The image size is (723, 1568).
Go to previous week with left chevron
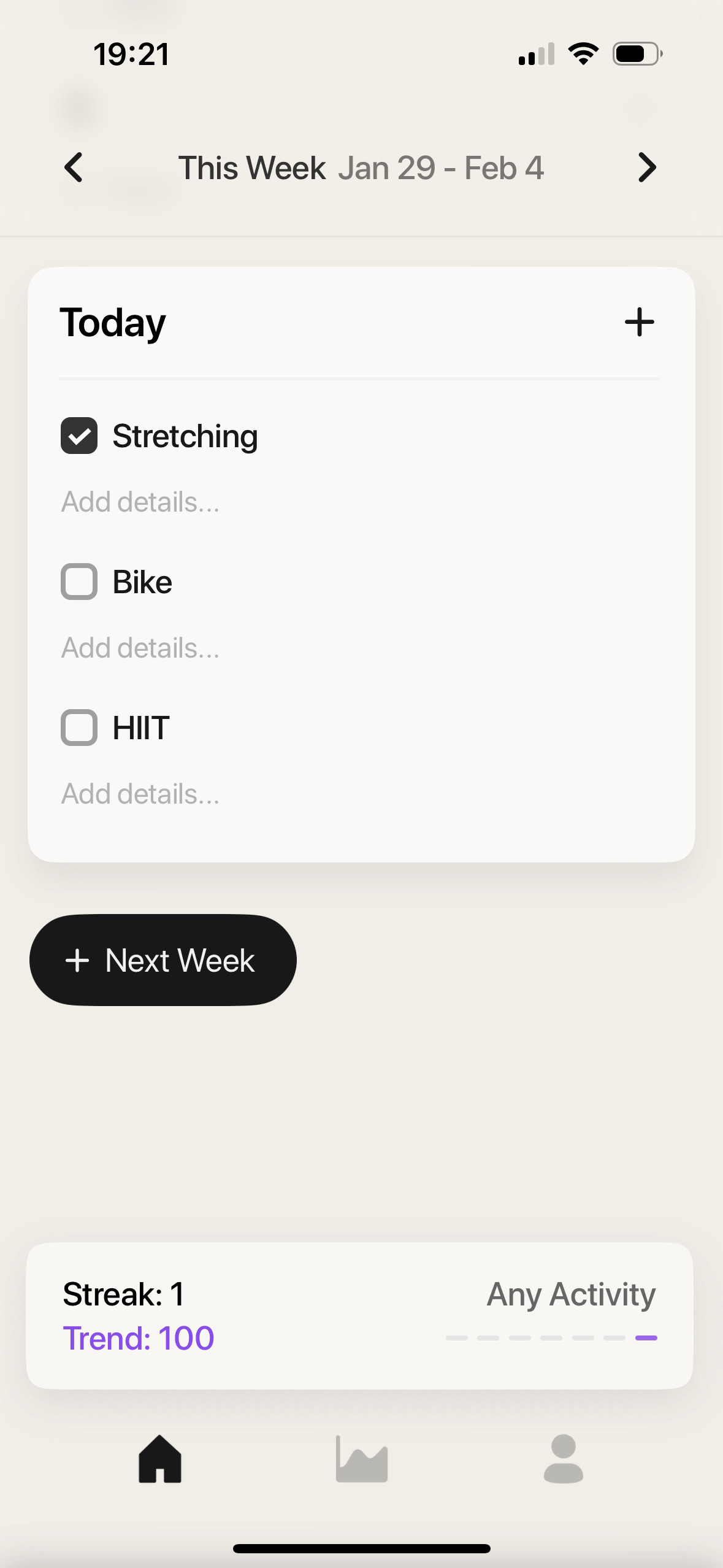click(x=74, y=167)
